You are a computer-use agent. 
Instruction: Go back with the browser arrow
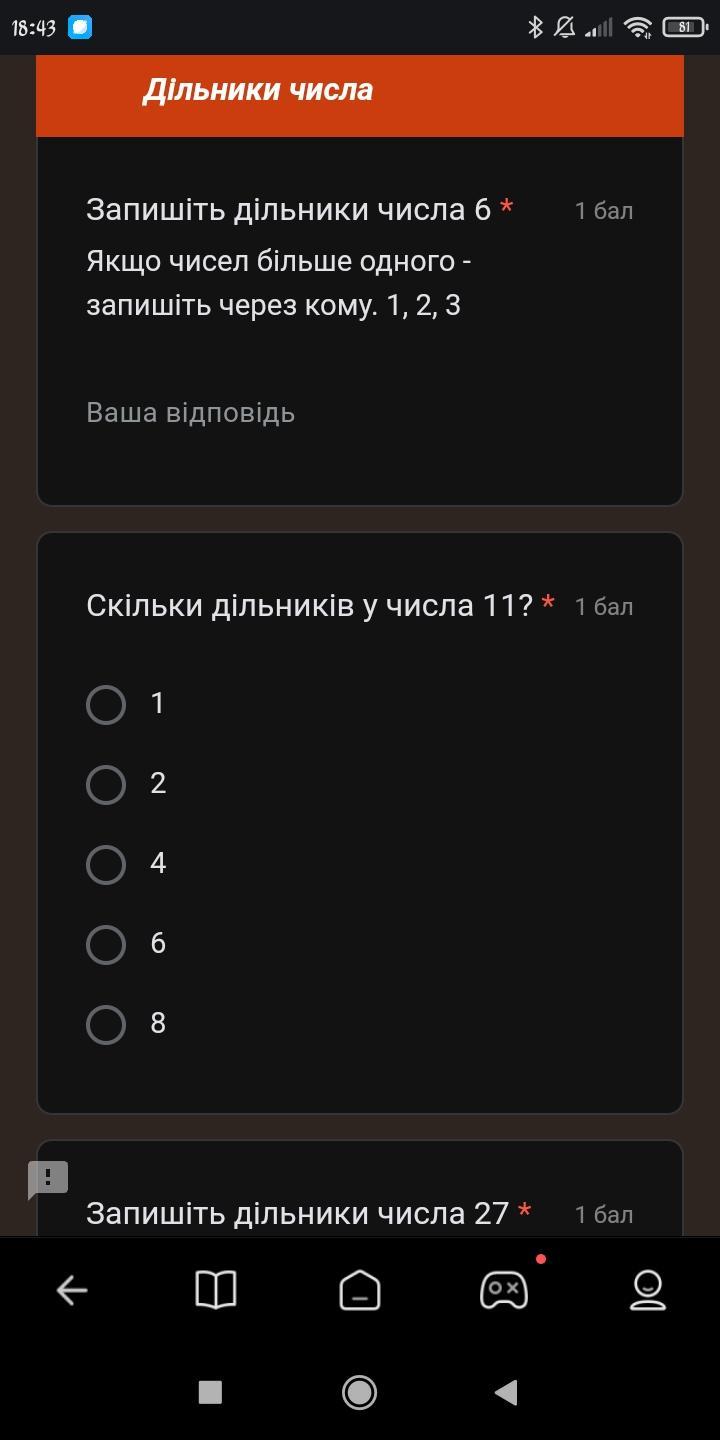point(72,1291)
